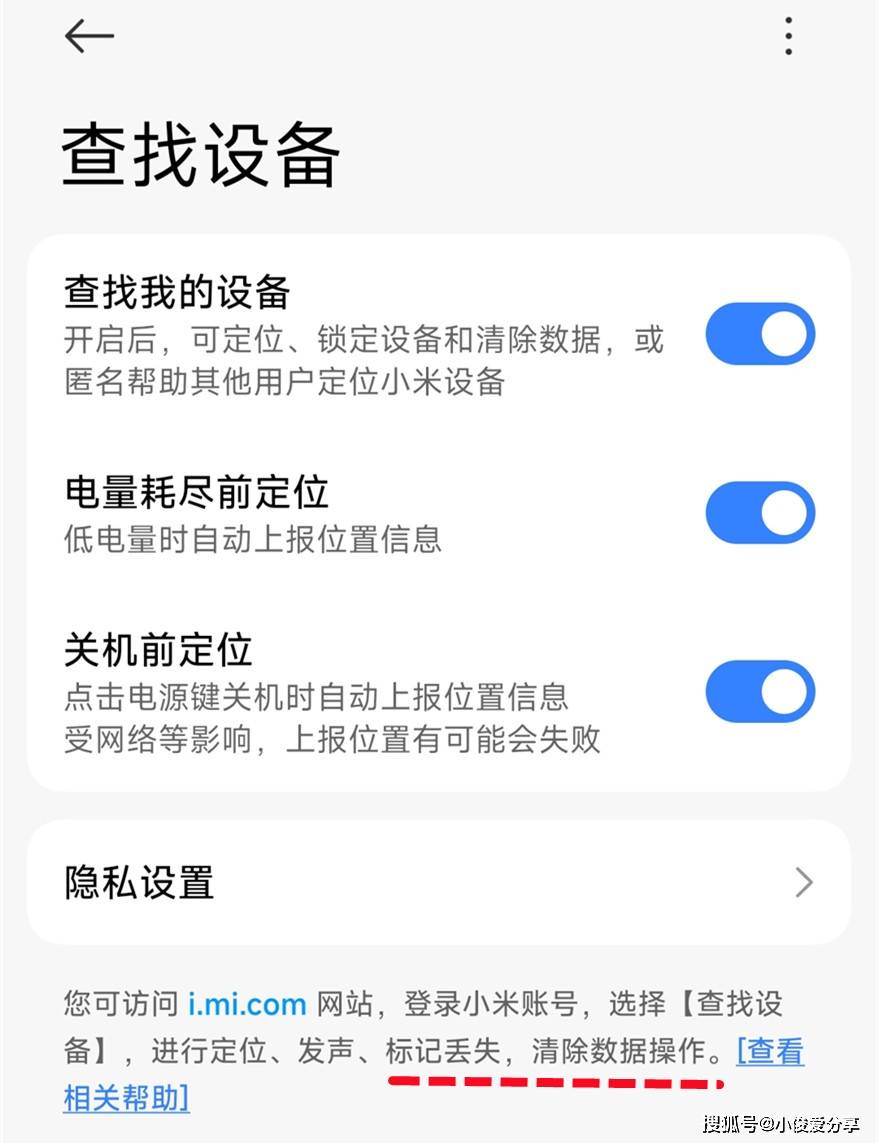Open 隐私设置 row
Image resolution: width=878 pixels, height=1143 pixels.
[438, 883]
